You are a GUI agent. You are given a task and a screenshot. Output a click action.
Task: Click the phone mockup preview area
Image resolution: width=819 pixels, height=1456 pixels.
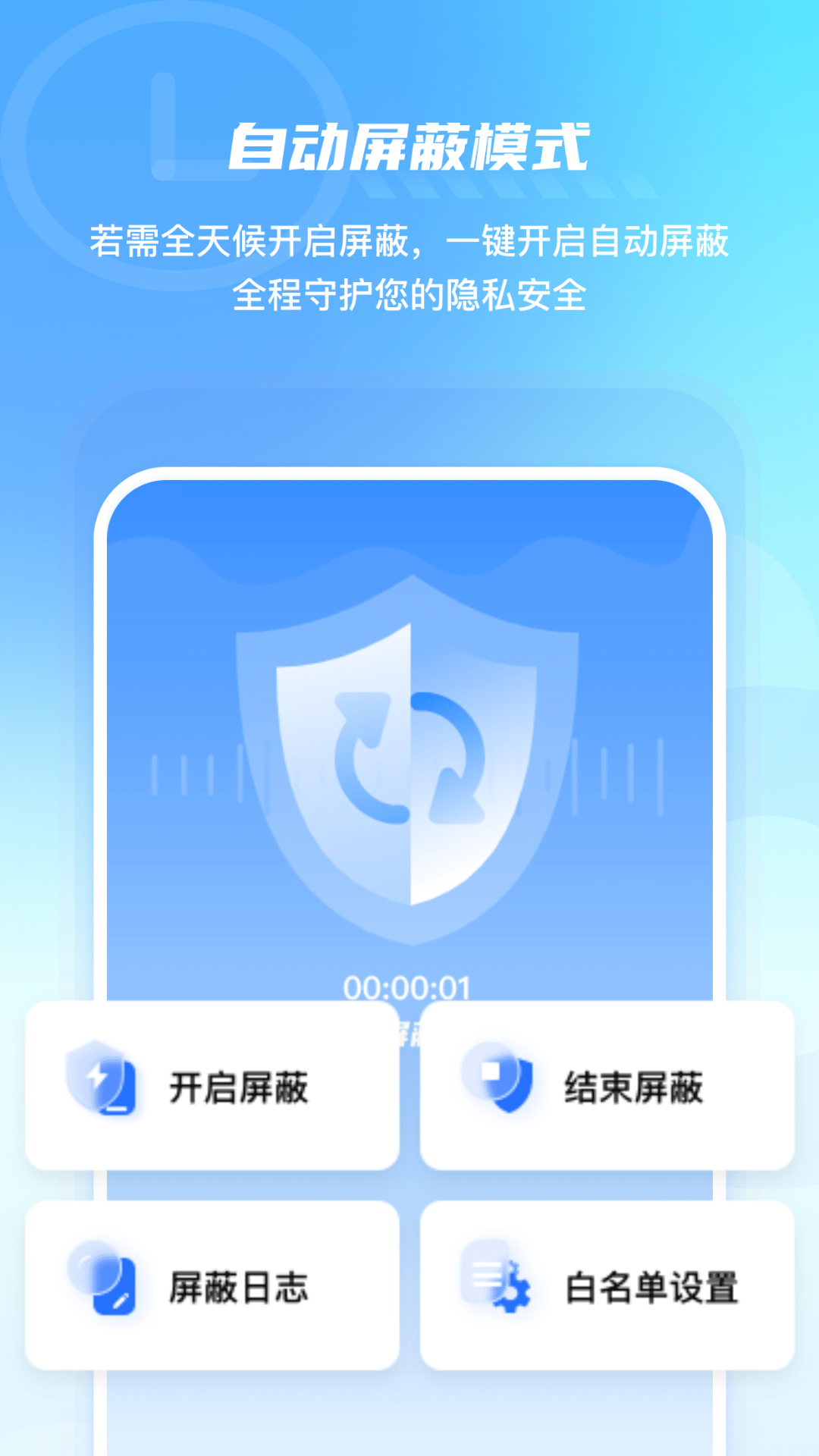coord(409,682)
